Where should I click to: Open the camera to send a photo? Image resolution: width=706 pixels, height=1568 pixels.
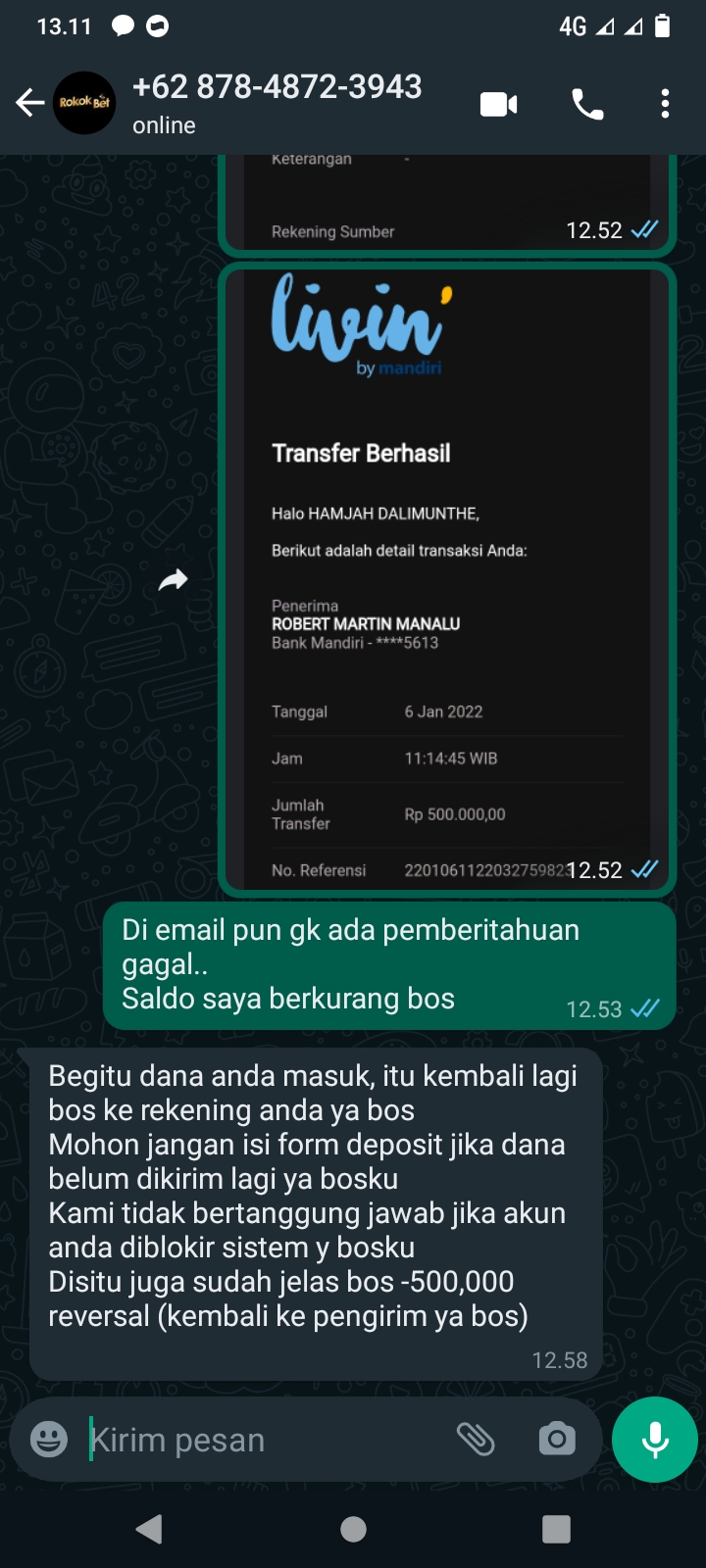(557, 1439)
